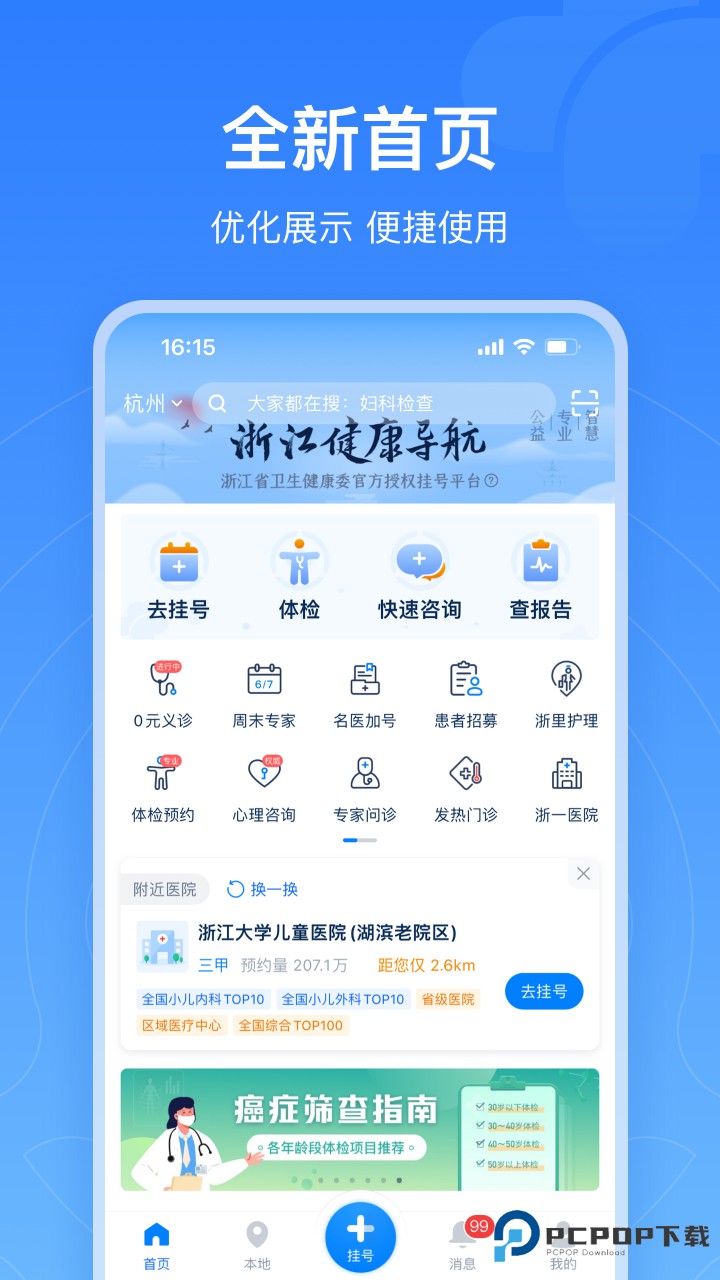The width and height of the screenshot is (720, 1280).
Task: Dismiss the nearby hospital card
Action: tap(583, 873)
